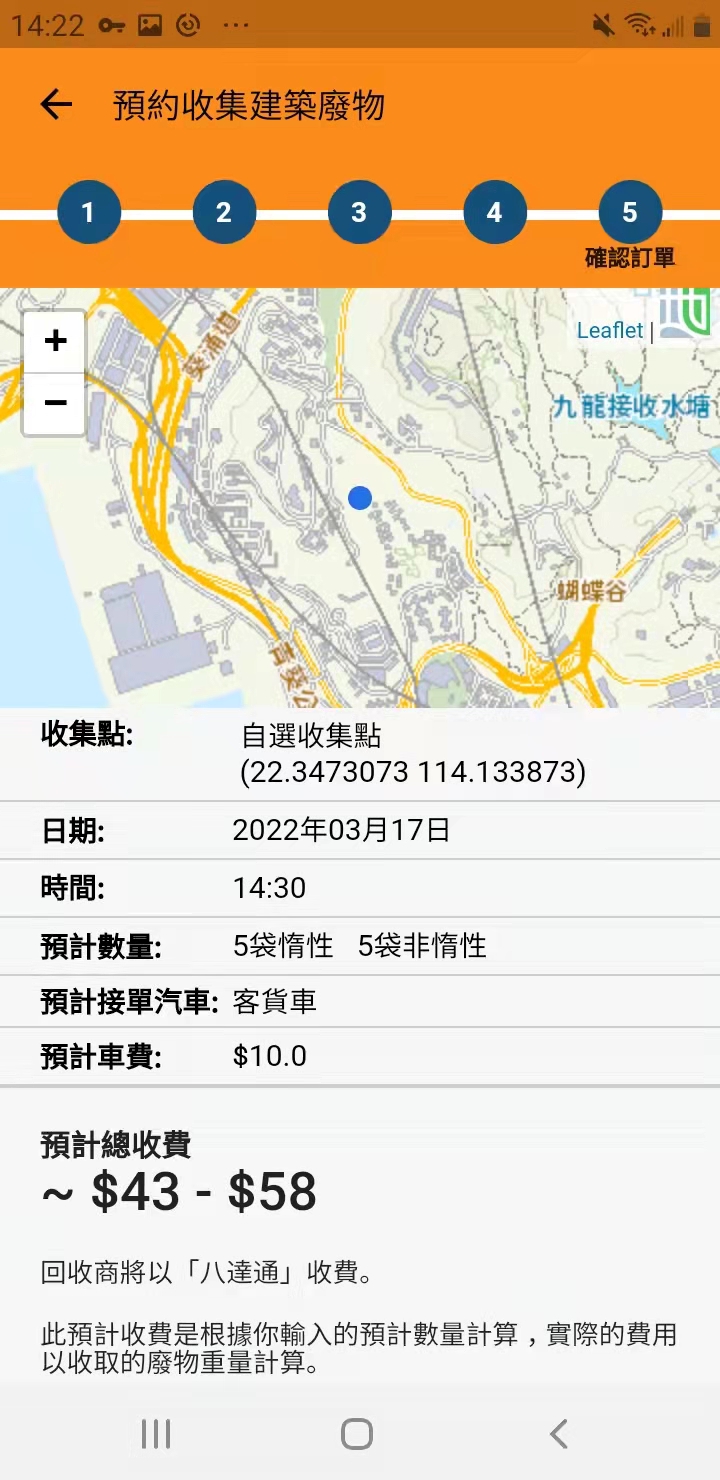720x1480 pixels.
Task: Tap the system home button
Action: pyautogui.click(x=357, y=1434)
